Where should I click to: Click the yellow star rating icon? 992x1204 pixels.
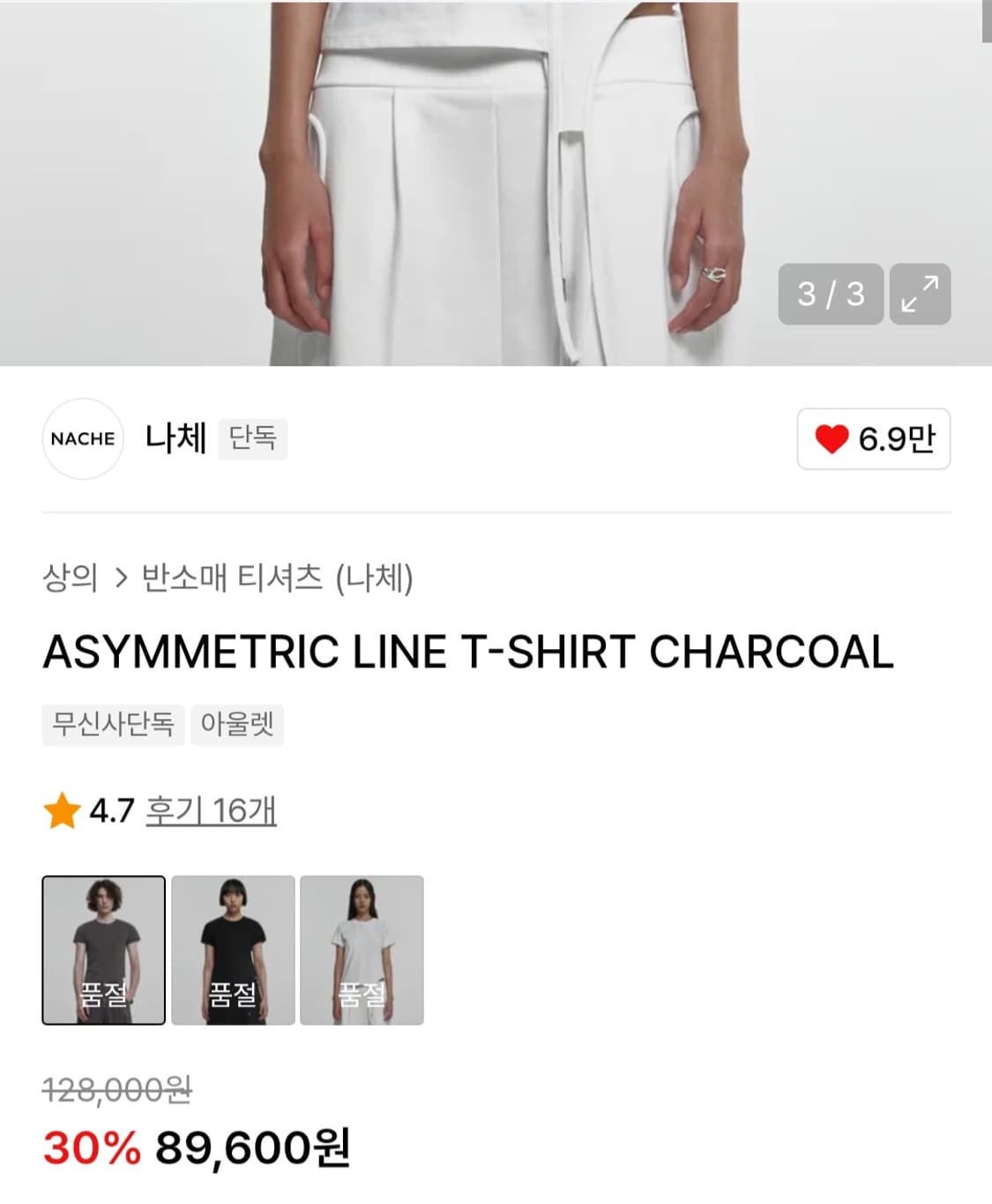pyautogui.click(x=60, y=810)
